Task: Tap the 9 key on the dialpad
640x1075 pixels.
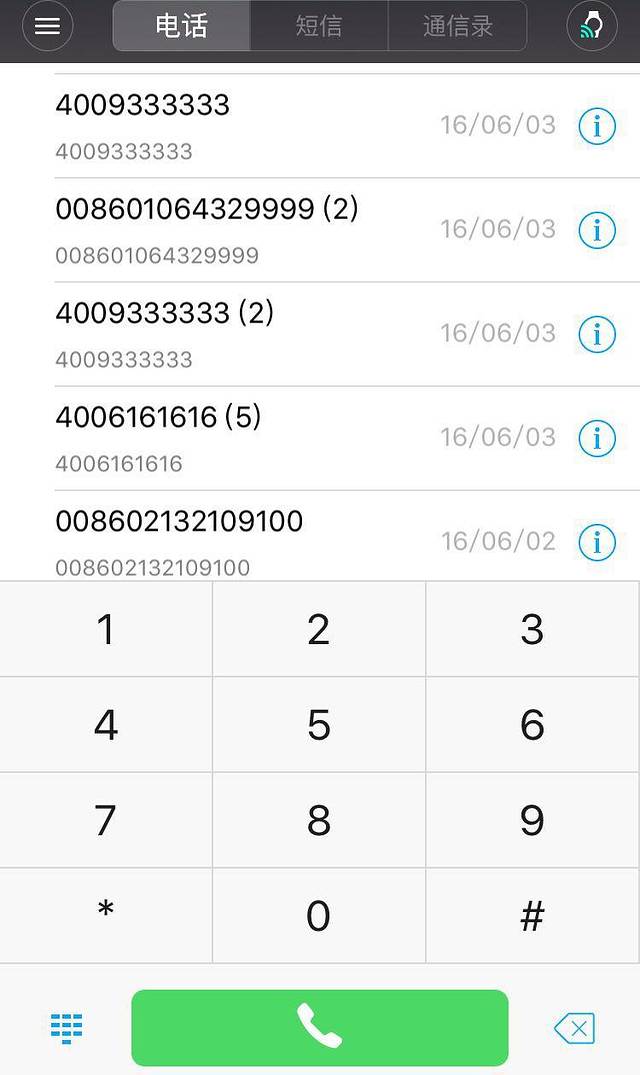Action: click(532, 820)
